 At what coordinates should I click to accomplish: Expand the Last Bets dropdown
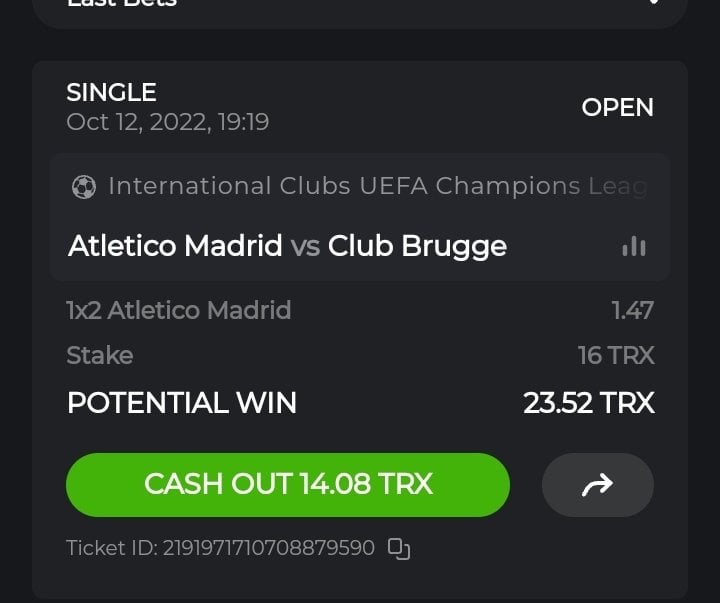click(x=654, y=3)
